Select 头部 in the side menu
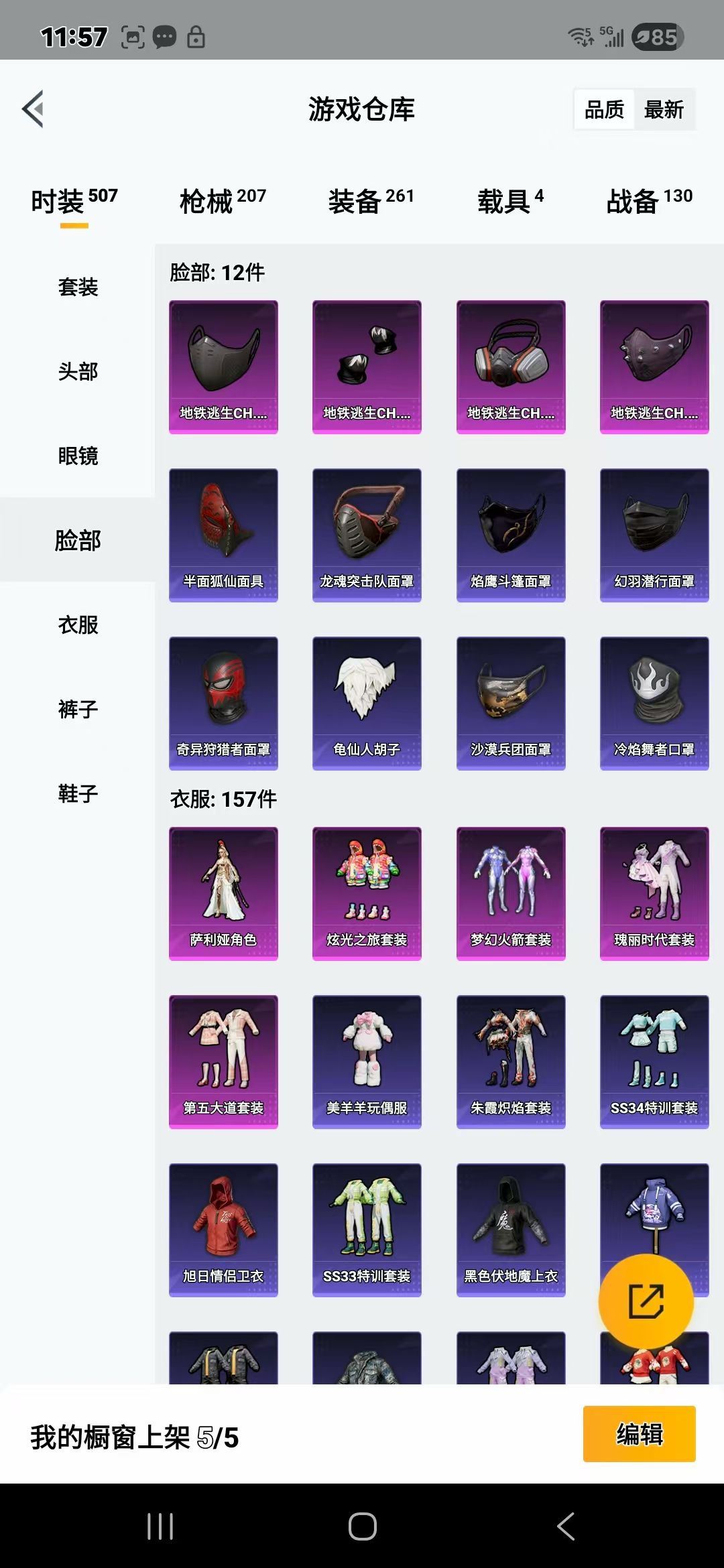 point(78,371)
